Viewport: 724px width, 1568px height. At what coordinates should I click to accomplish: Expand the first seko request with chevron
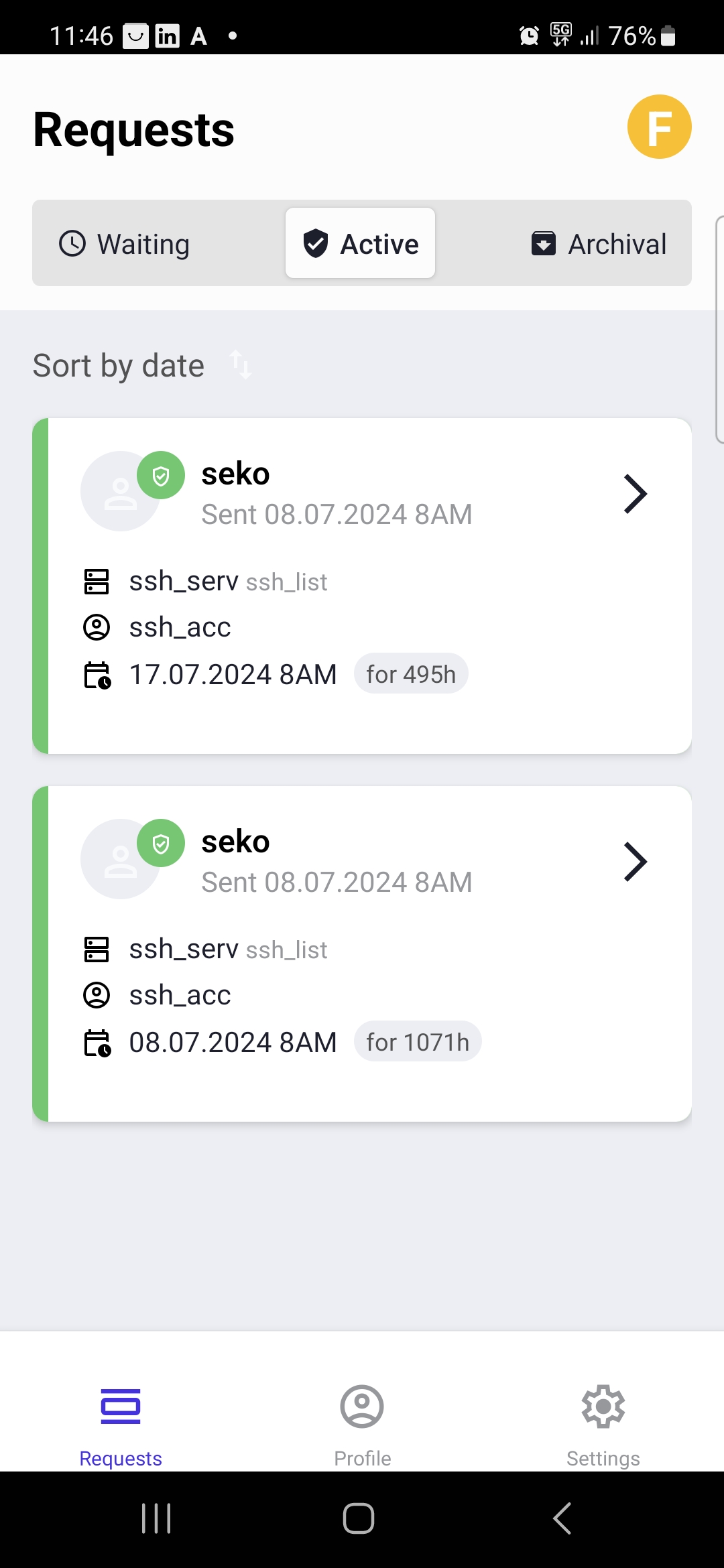point(636,494)
